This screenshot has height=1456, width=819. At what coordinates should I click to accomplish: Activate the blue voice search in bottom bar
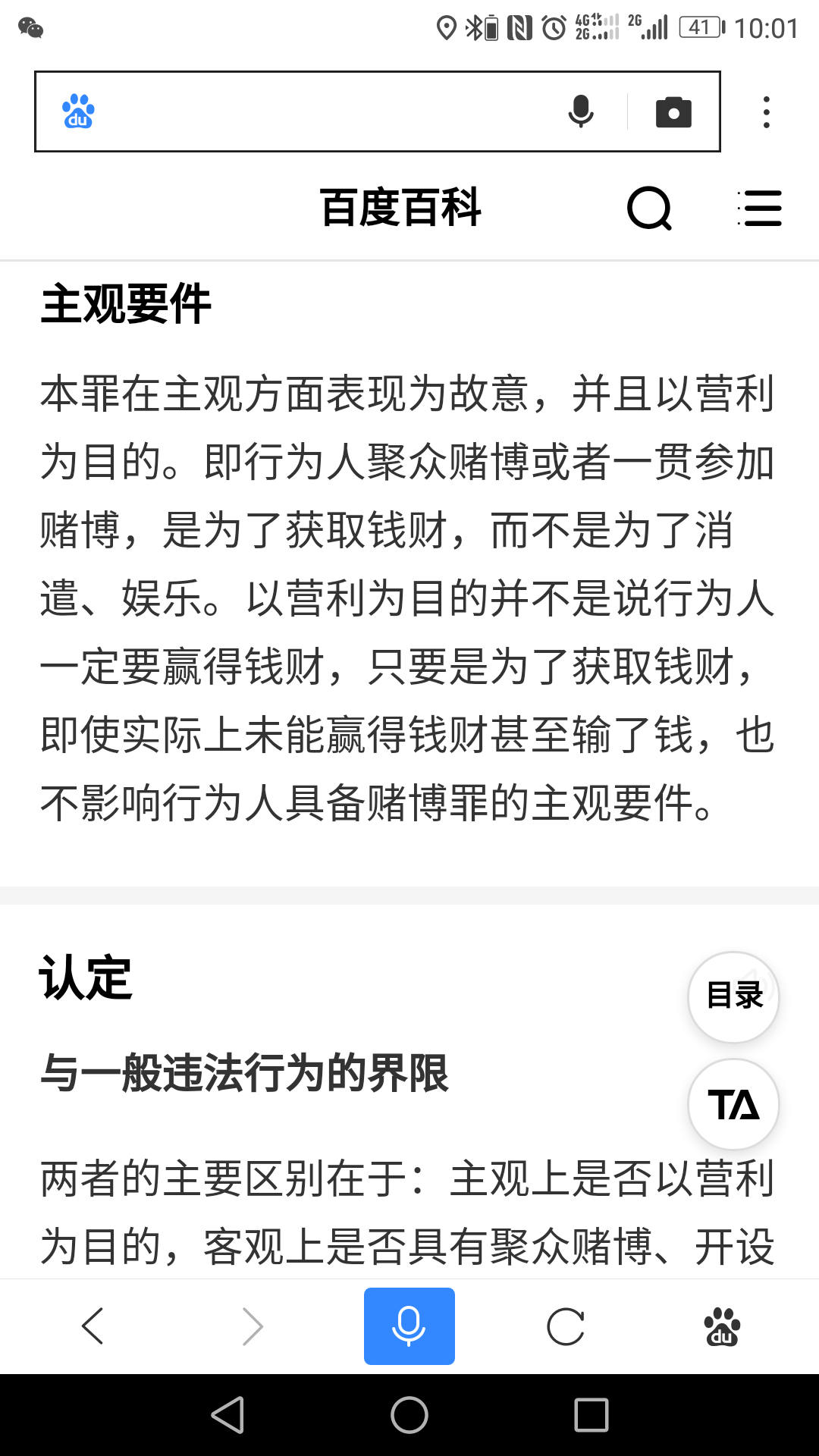click(x=409, y=1325)
